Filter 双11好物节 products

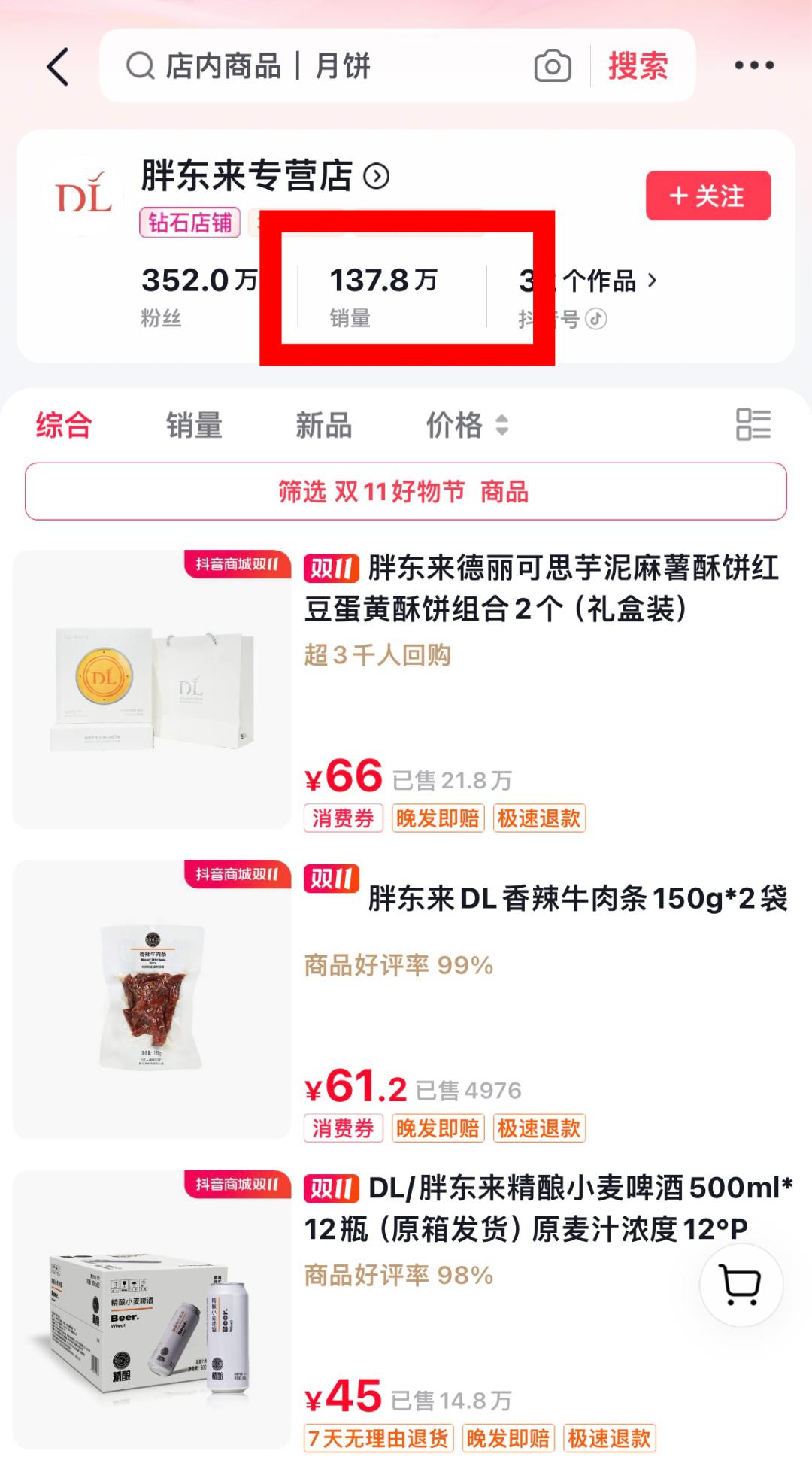coord(405,491)
